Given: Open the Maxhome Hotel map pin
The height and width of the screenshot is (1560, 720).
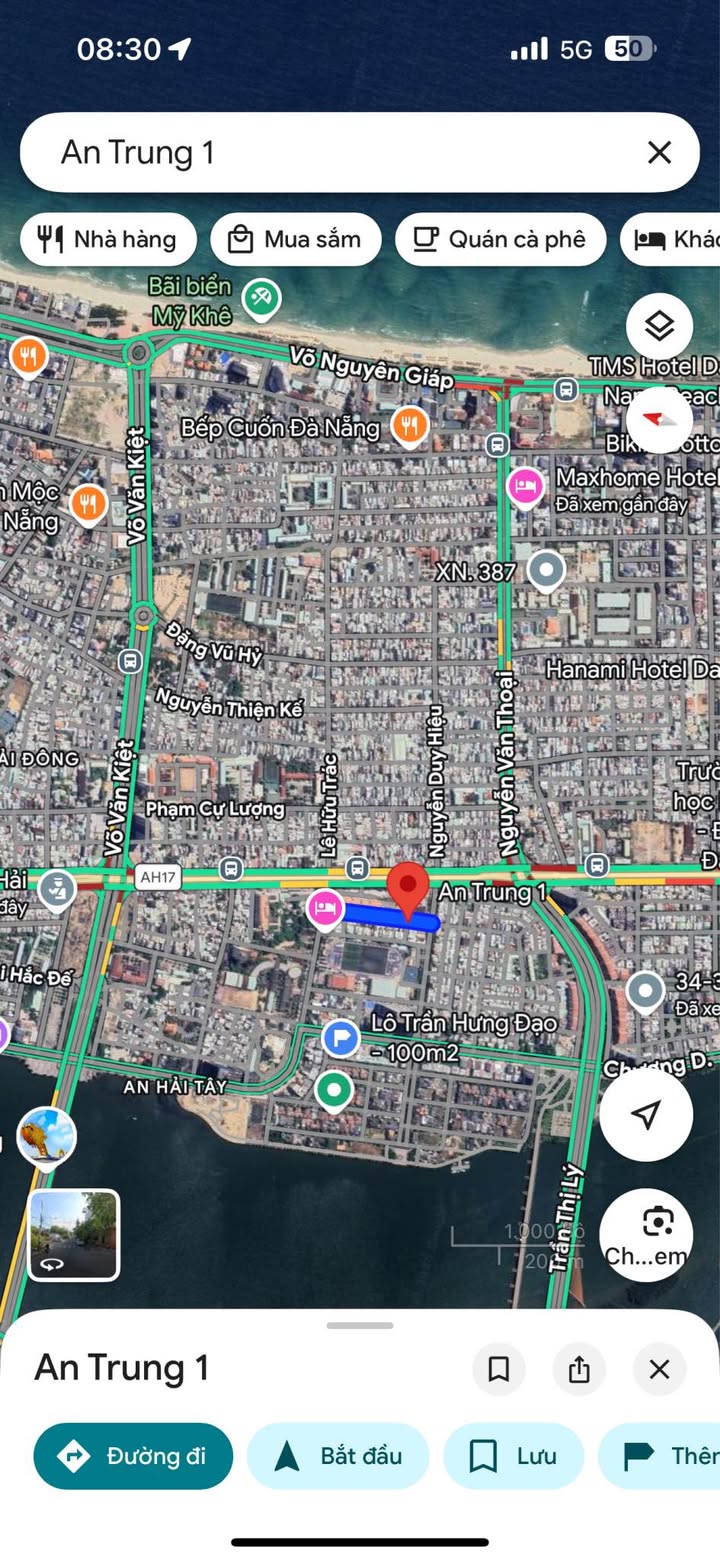Looking at the screenshot, I should coord(525,485).
